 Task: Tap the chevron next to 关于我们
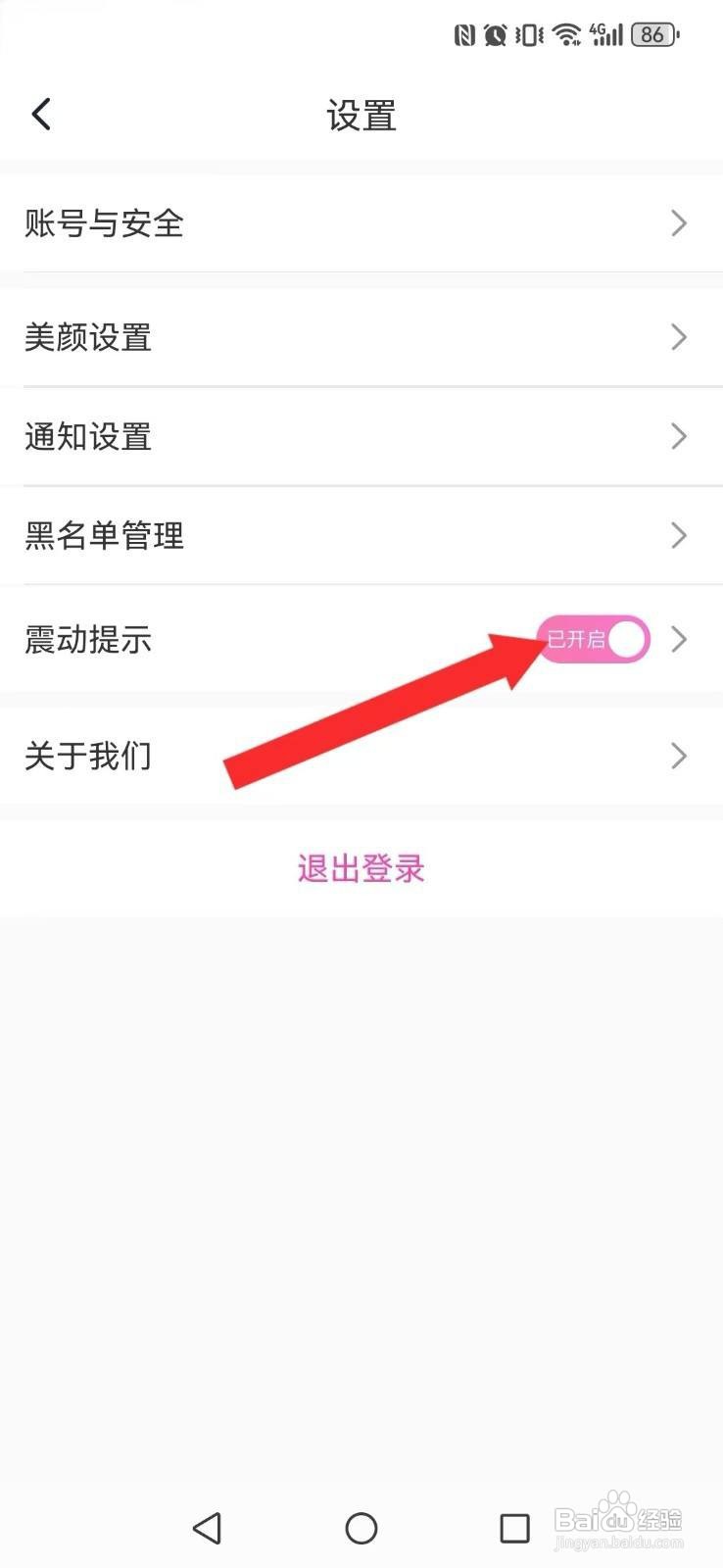pyautogui.click(x=678, y=756)
